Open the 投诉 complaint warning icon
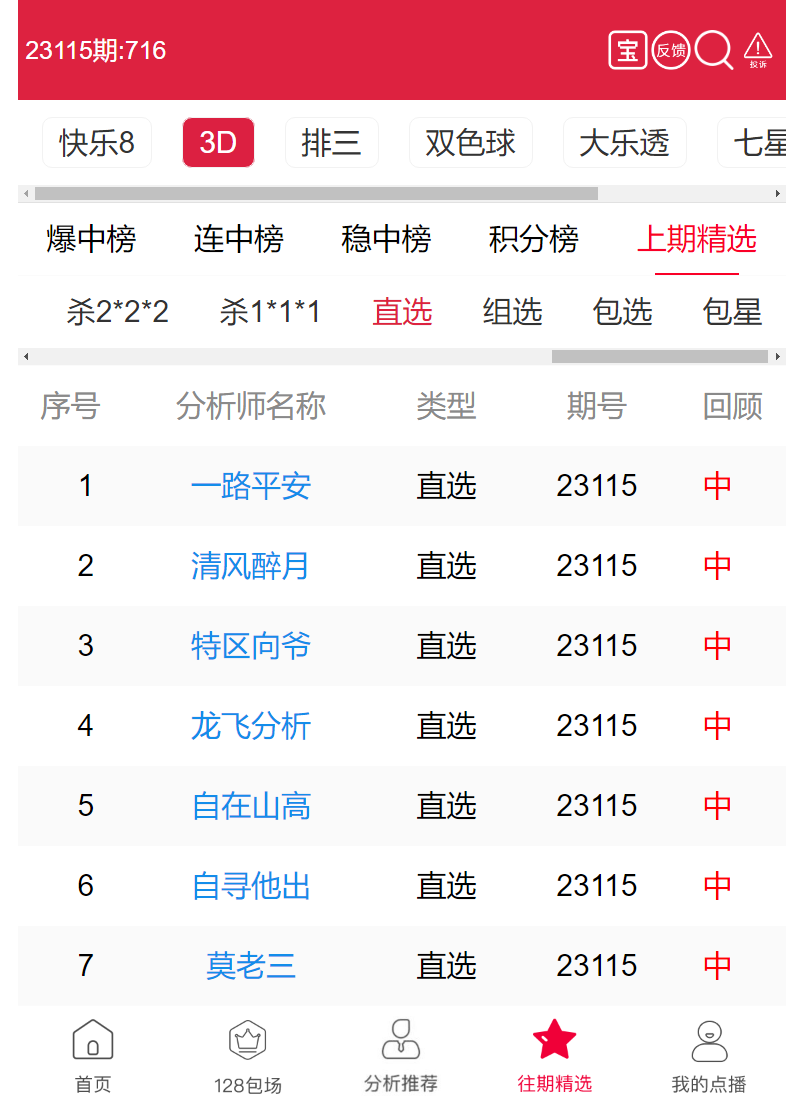 (x=758, y=50)
